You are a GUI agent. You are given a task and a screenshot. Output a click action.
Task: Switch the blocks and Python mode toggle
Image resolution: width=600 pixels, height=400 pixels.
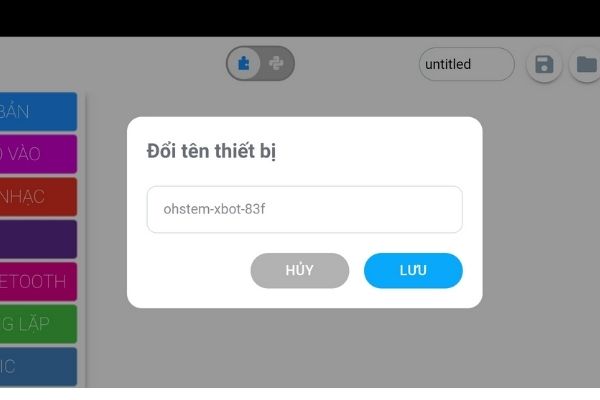click(260, 63)
